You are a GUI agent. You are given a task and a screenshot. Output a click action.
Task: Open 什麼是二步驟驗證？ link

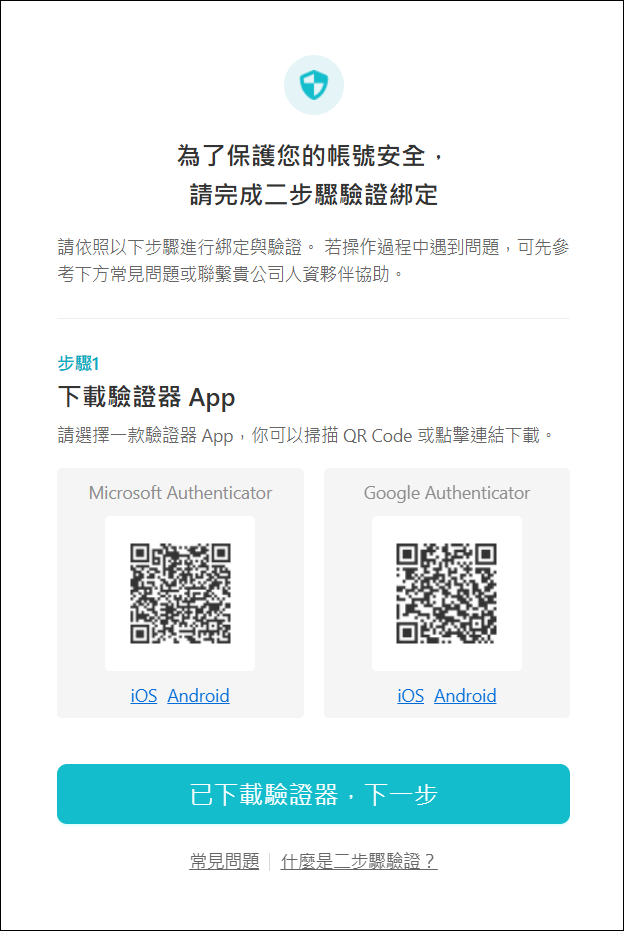click(x=359, y=861)
